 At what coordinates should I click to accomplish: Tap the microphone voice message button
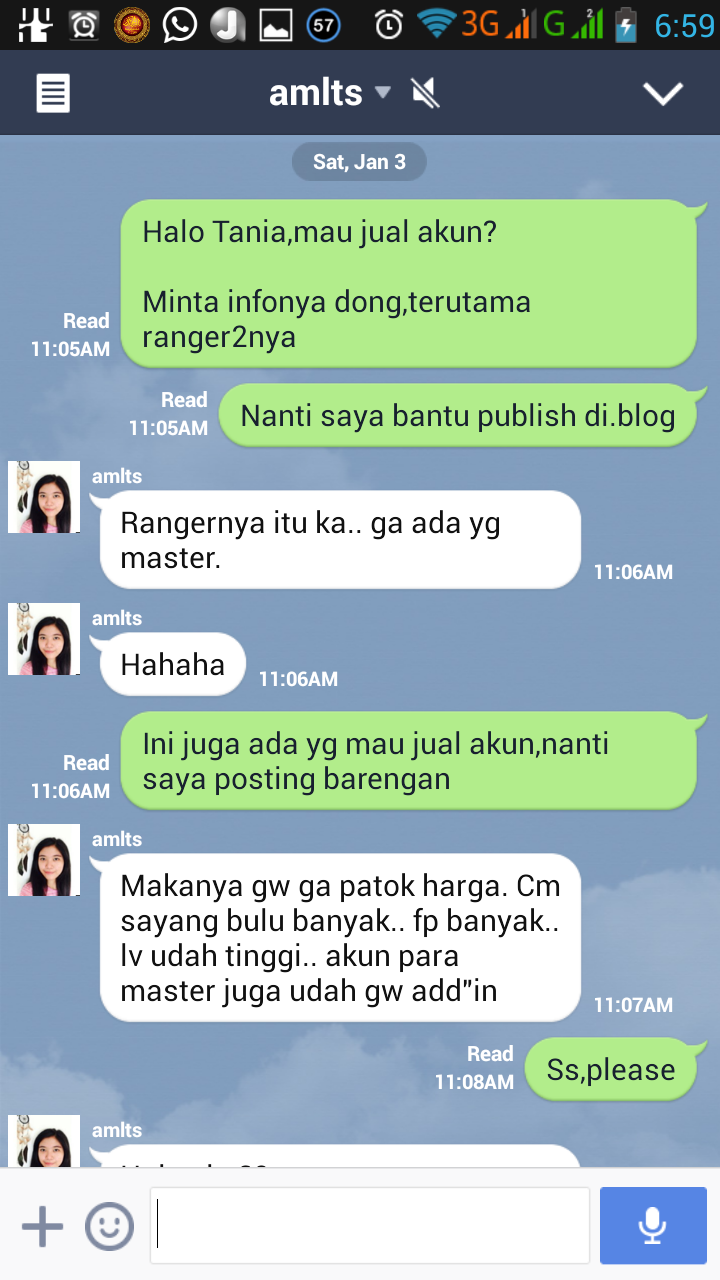tap(653, 1226)
